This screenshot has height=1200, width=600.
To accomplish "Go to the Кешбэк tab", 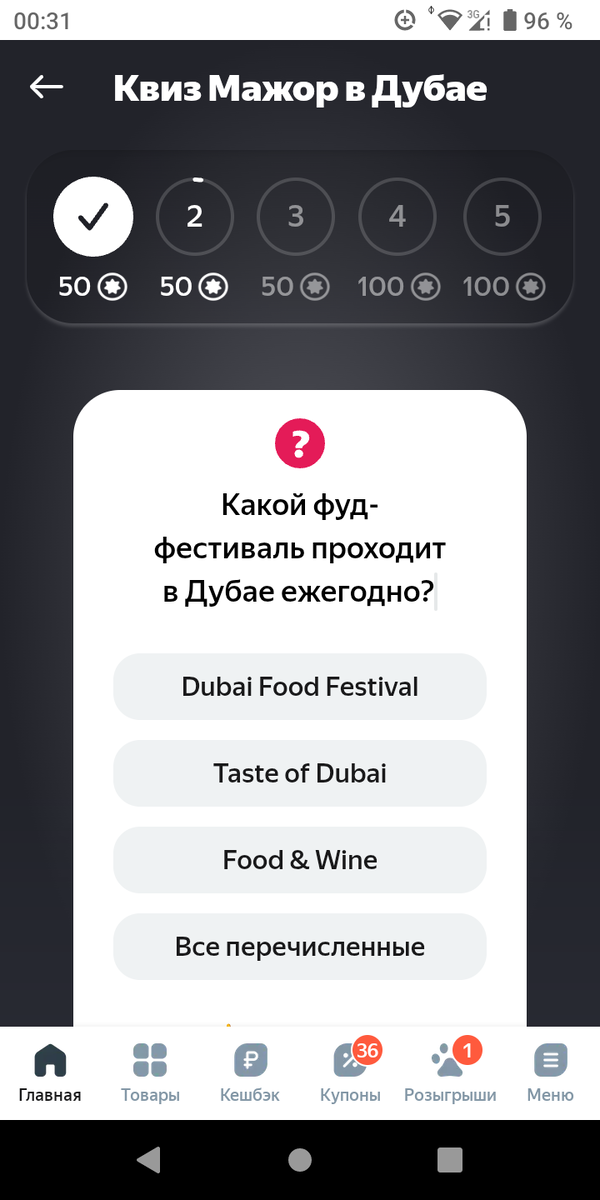I will click(250, 1073).
